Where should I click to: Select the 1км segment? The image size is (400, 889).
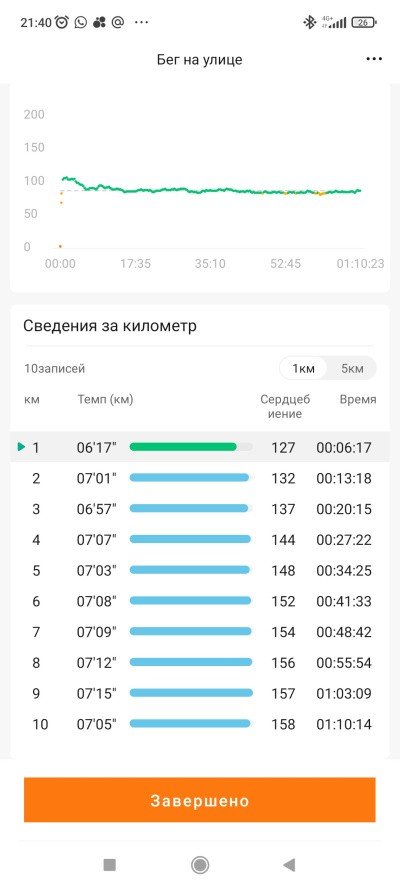pyautogui.click(x=304, y=369)
